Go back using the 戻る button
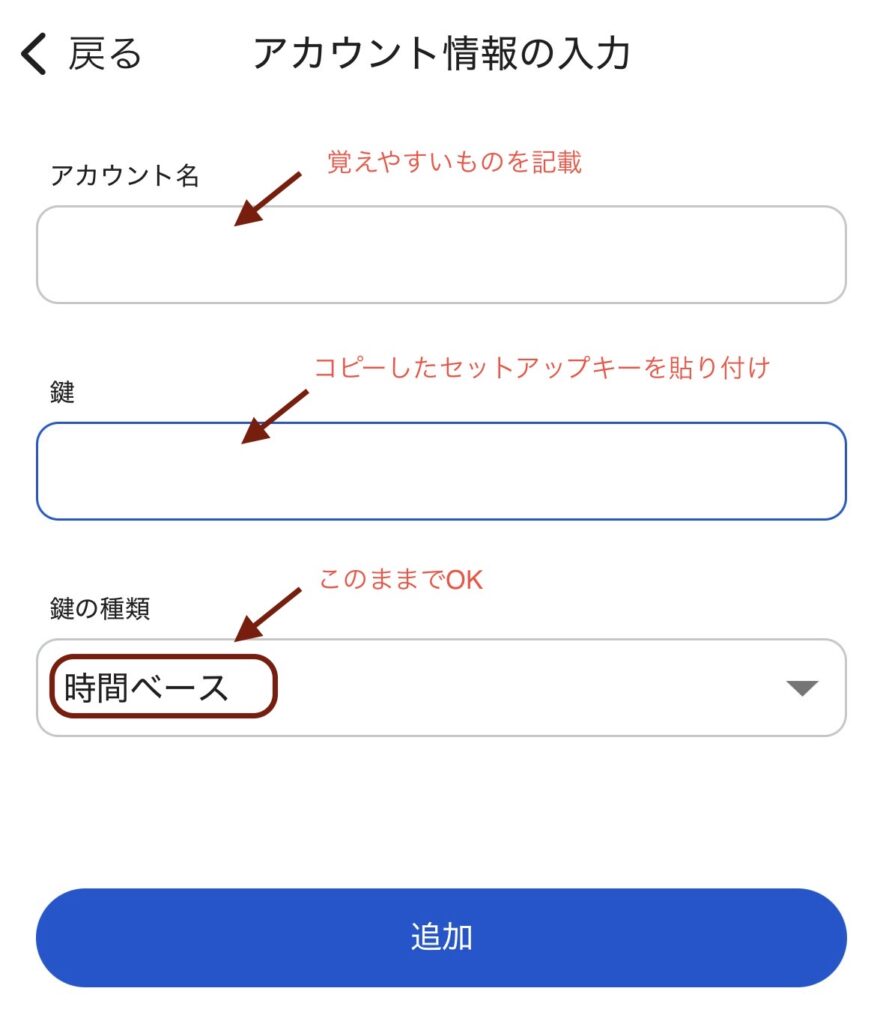The height and width of the screenshot is (1024, 883). [x=82, y=54]
